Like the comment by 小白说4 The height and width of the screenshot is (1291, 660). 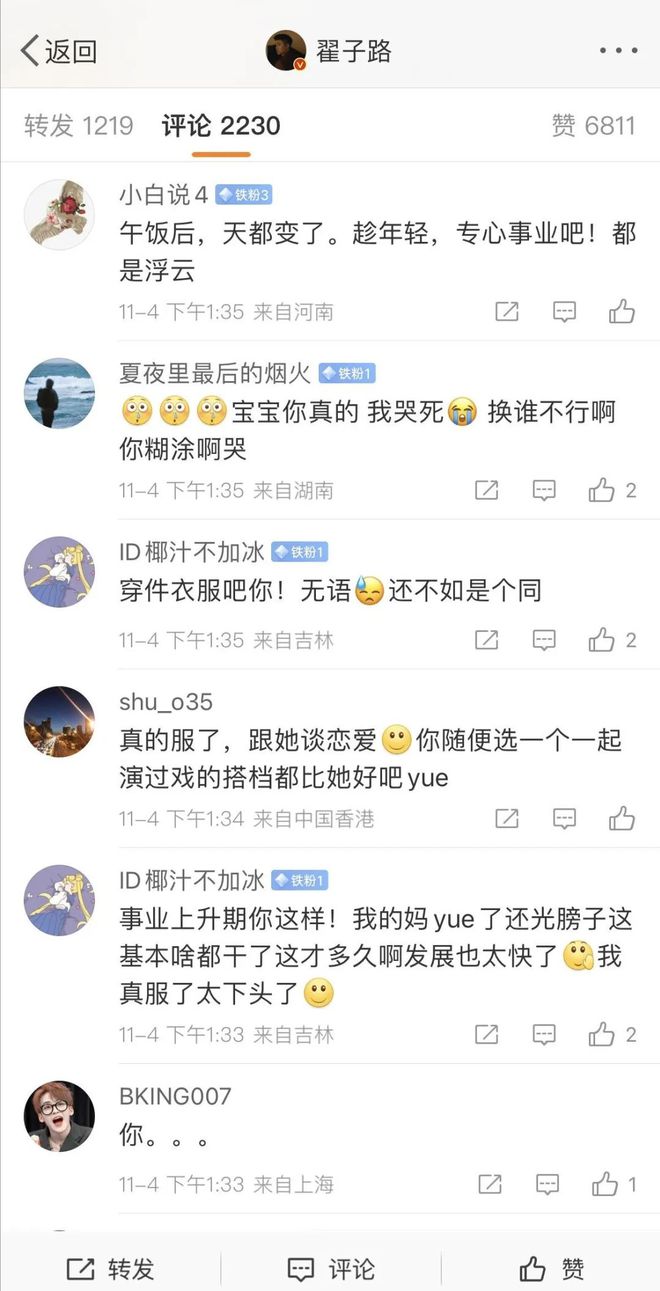click(x=622, y=312)
